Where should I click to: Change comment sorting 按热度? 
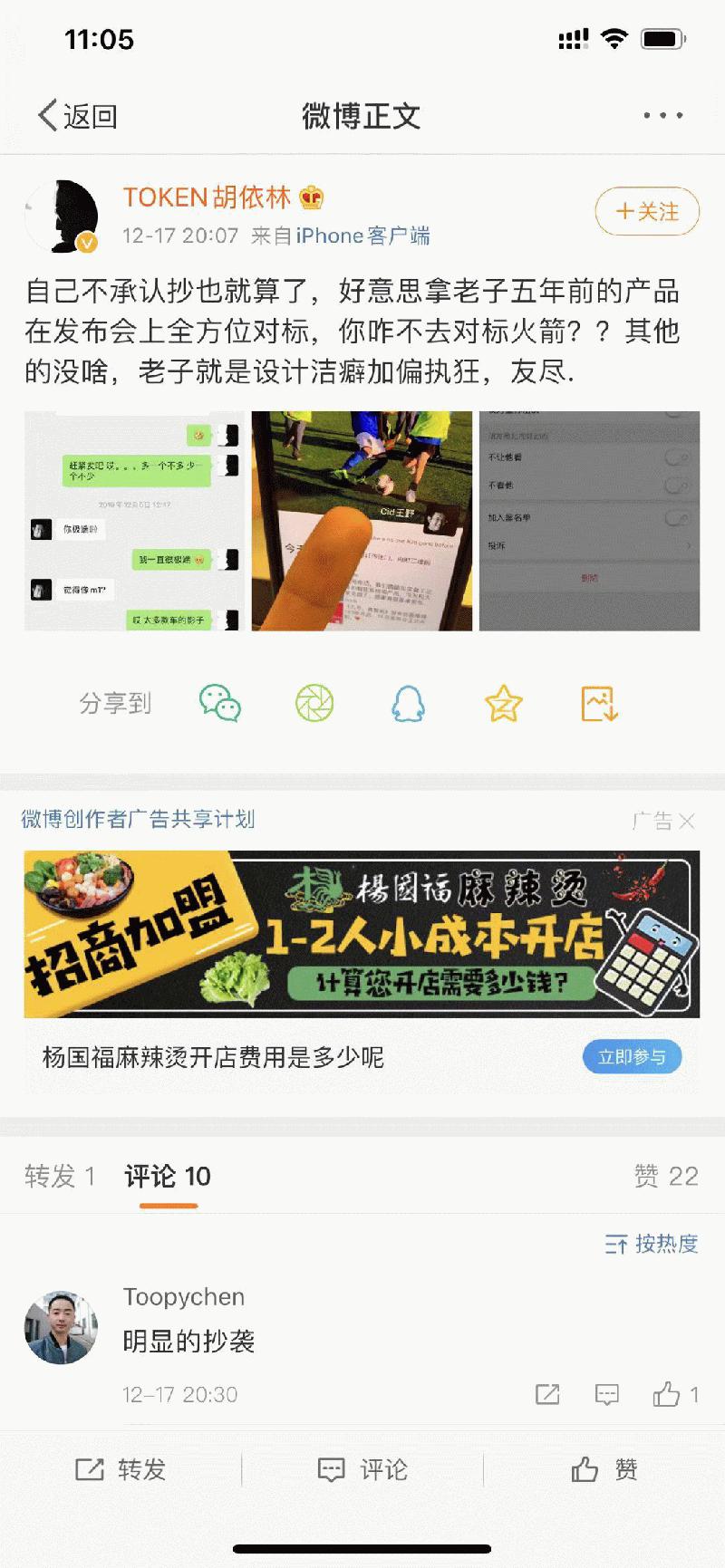pos(652,1244)
